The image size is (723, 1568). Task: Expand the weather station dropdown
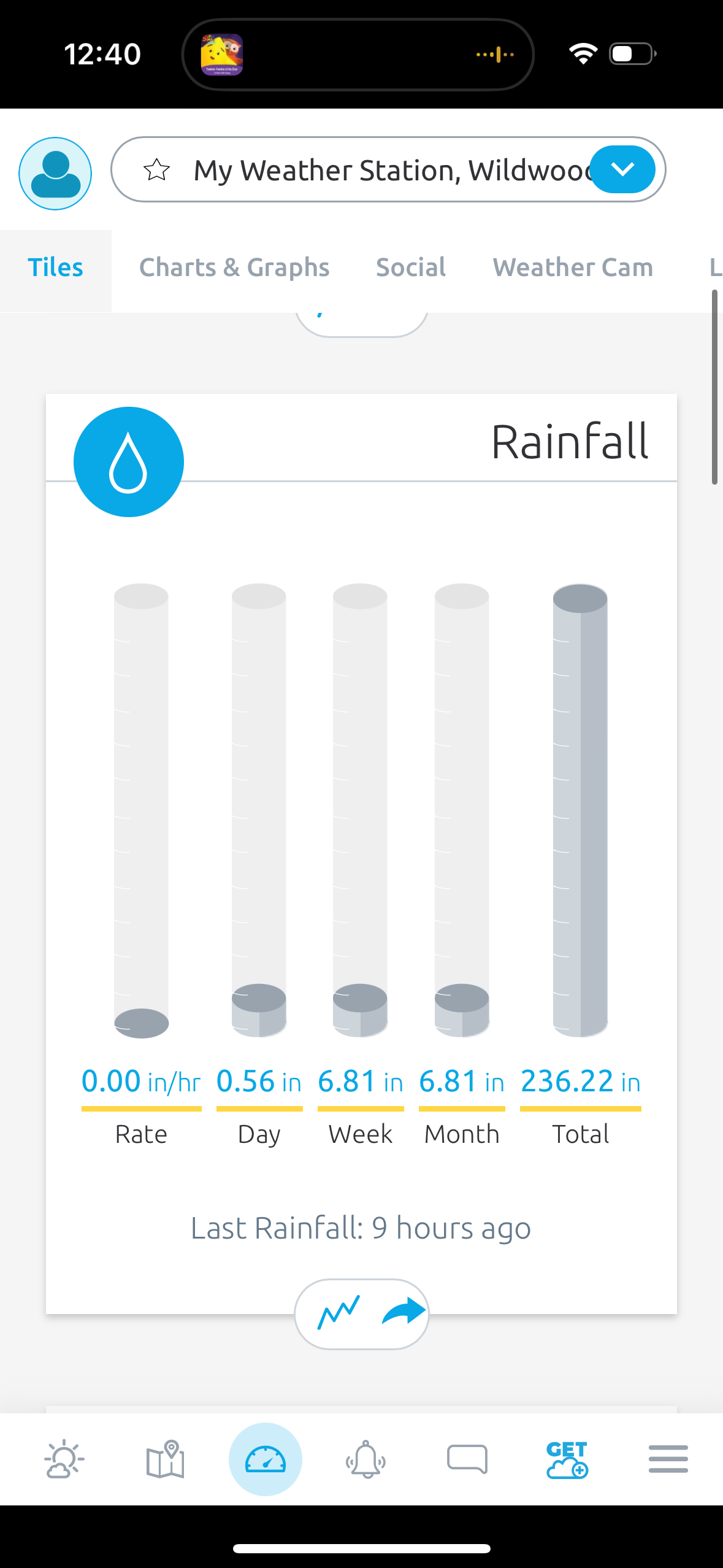tap(622, 169)
